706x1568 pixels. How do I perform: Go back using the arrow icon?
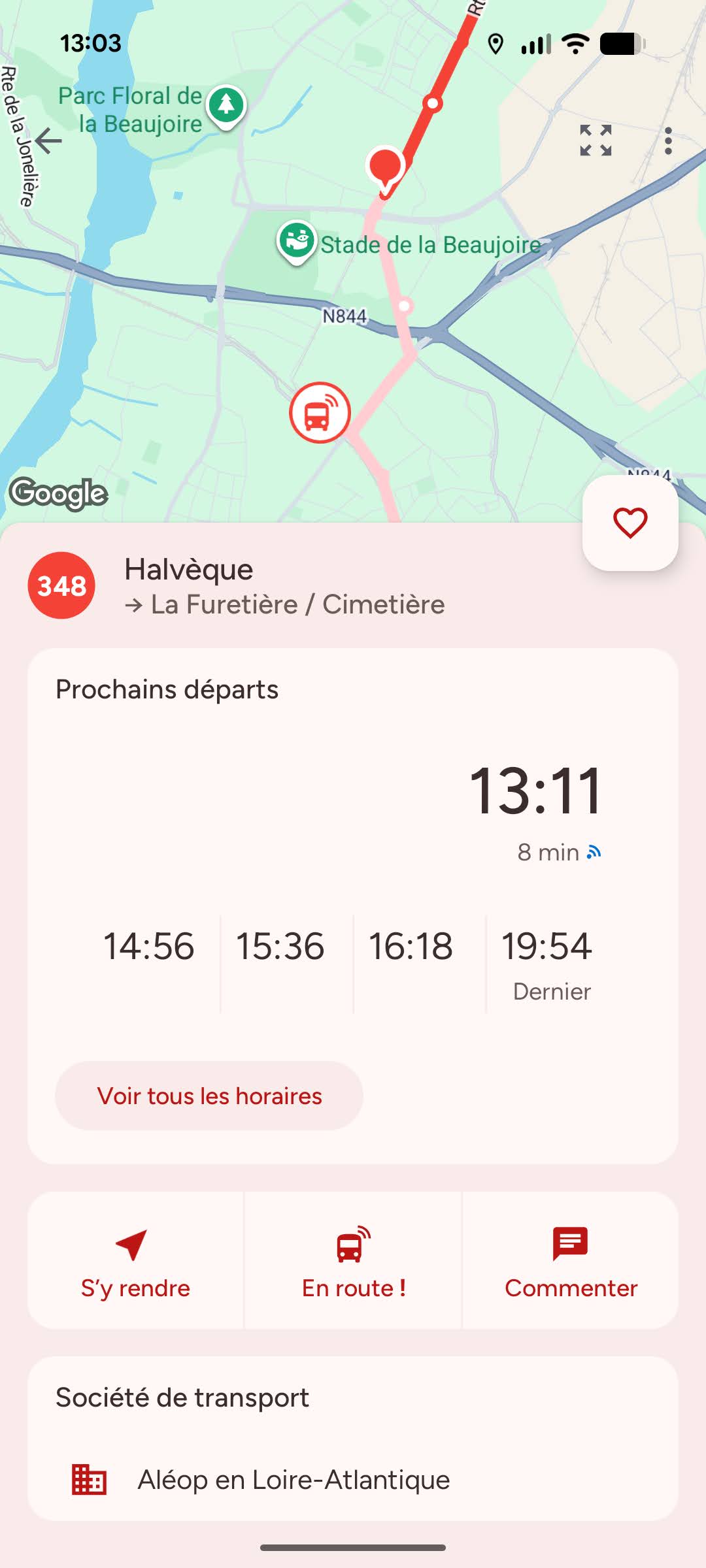coord(48,140)
